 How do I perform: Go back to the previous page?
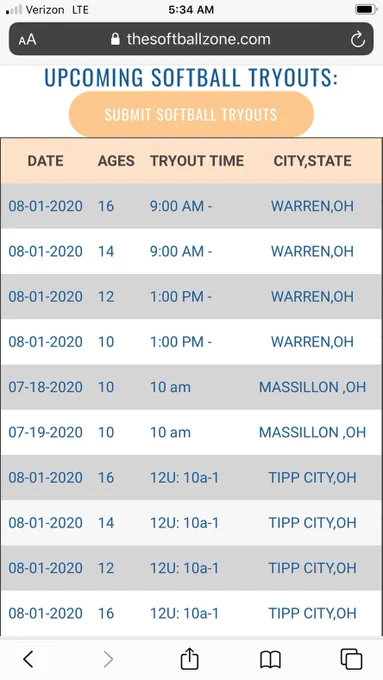tap(28, 660)
